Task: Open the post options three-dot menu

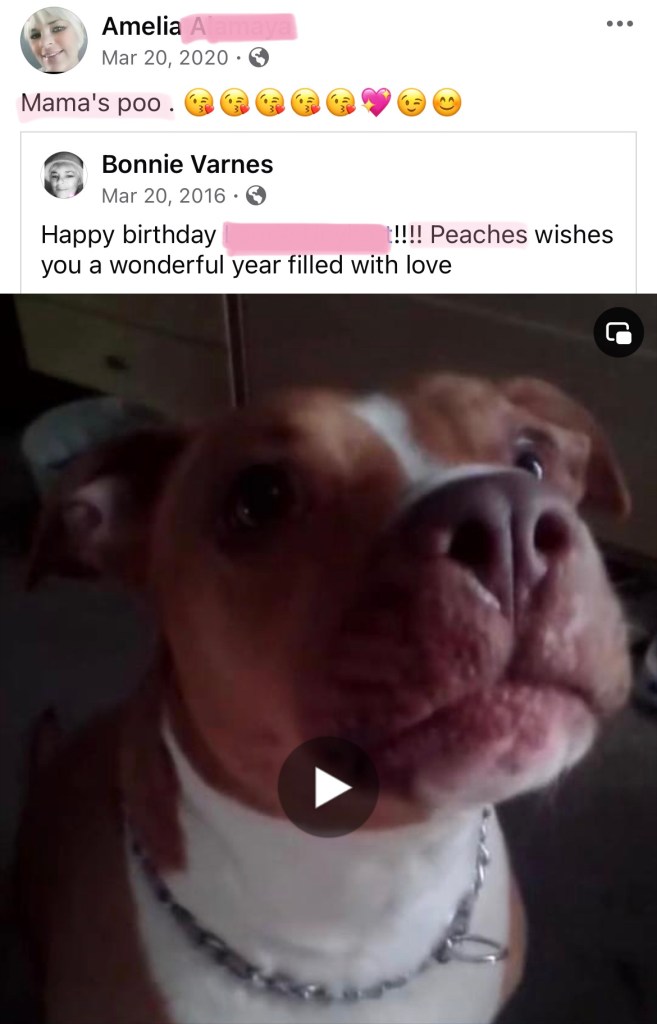Action: point(619,24)
